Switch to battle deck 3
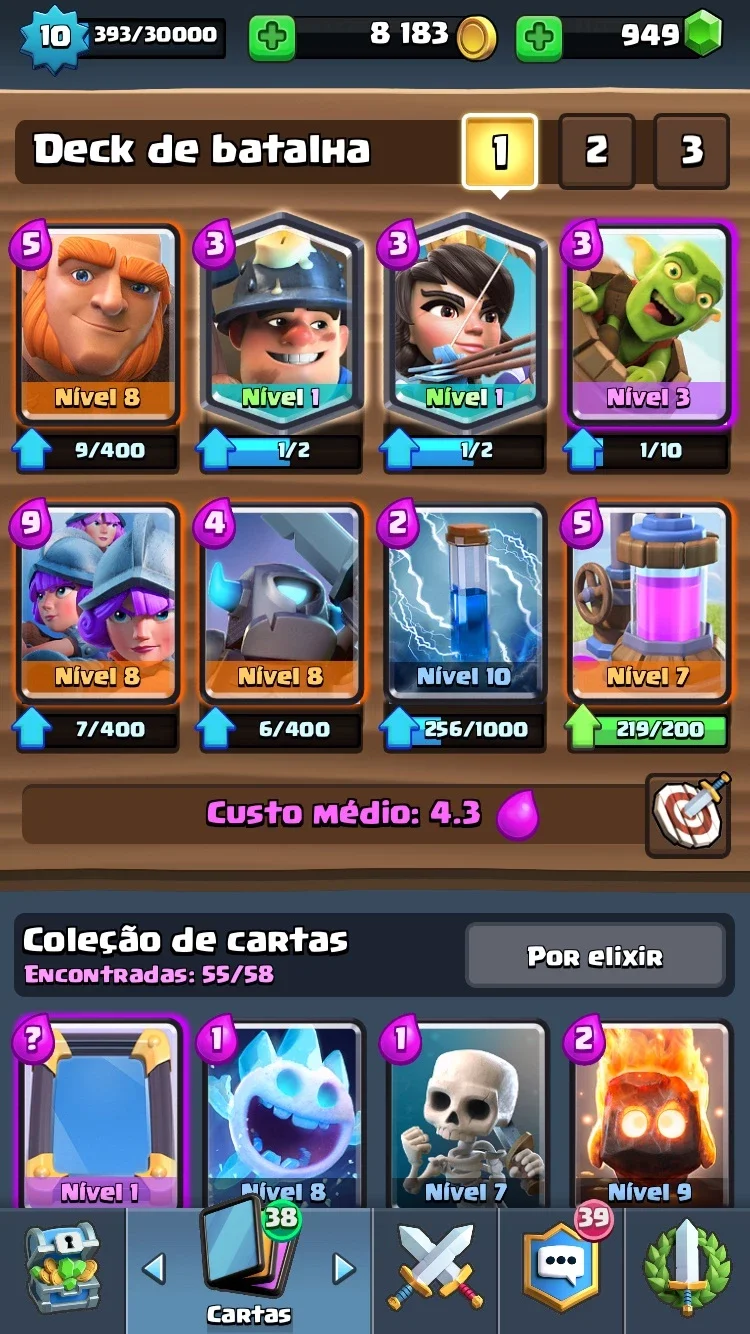Screen dimensions: 750x1334 click(691, 151)
